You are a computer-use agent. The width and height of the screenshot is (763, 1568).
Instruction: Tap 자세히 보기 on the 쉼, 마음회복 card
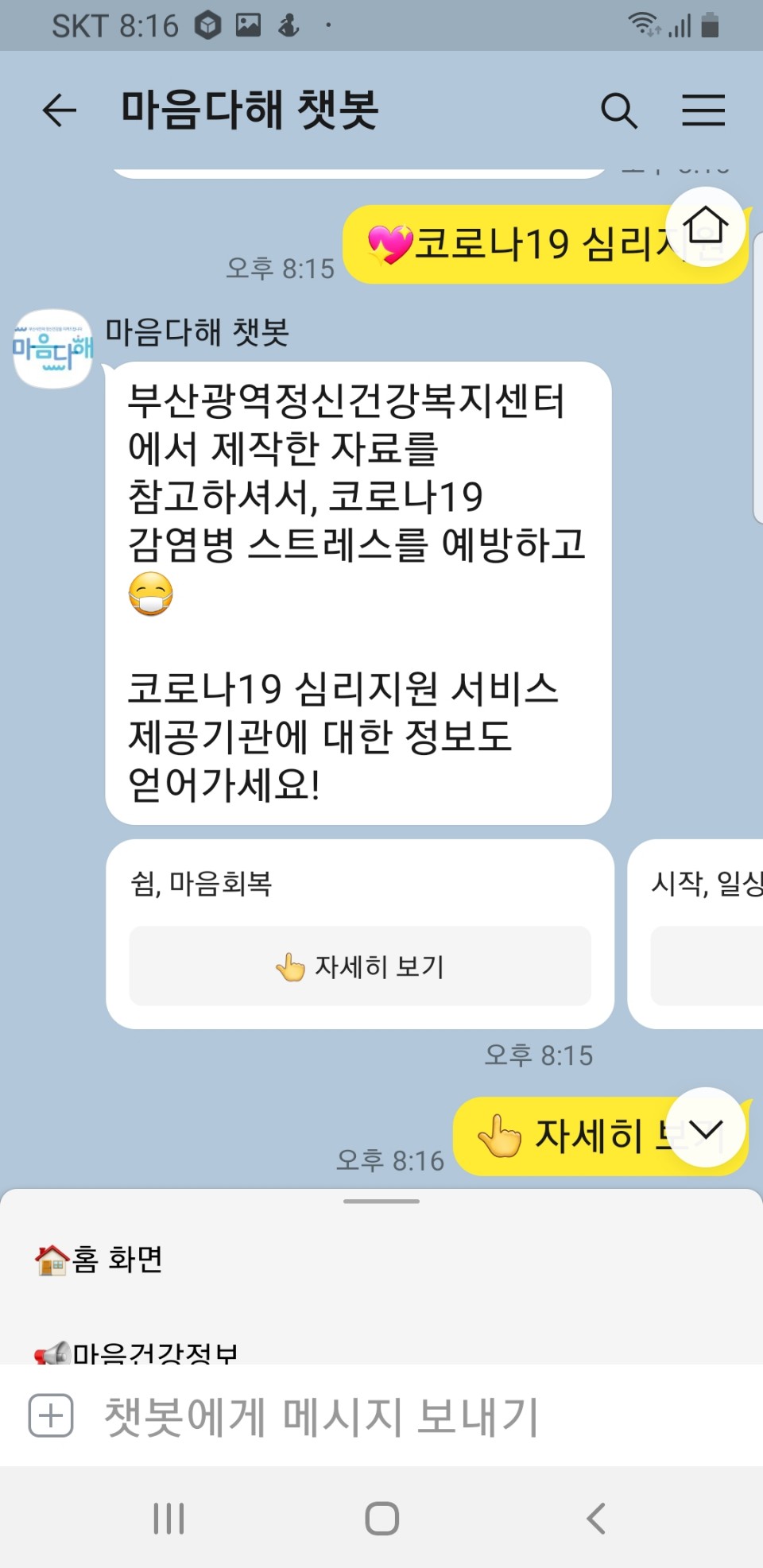pyautogui.click(x=359, y=966)
